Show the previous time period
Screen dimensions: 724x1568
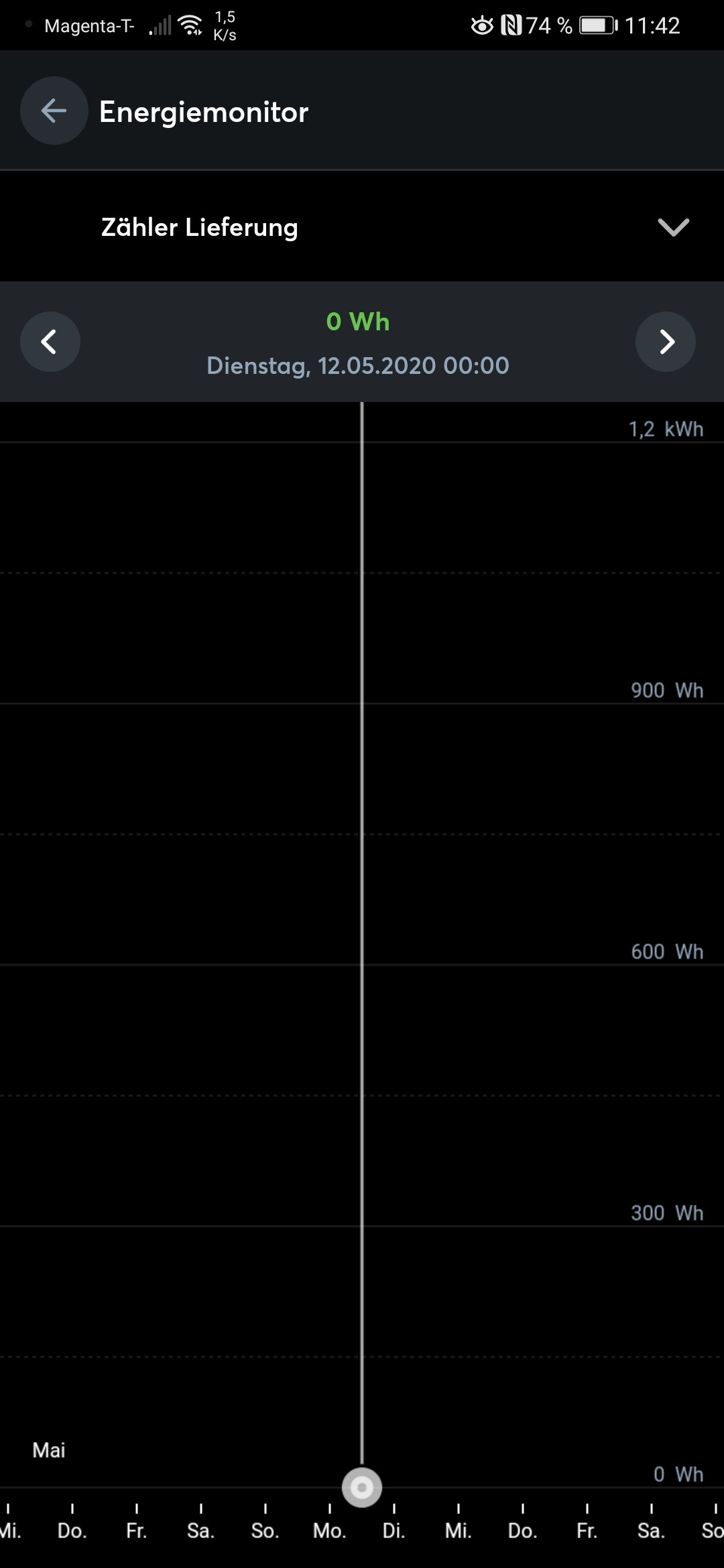pos(50,342)
